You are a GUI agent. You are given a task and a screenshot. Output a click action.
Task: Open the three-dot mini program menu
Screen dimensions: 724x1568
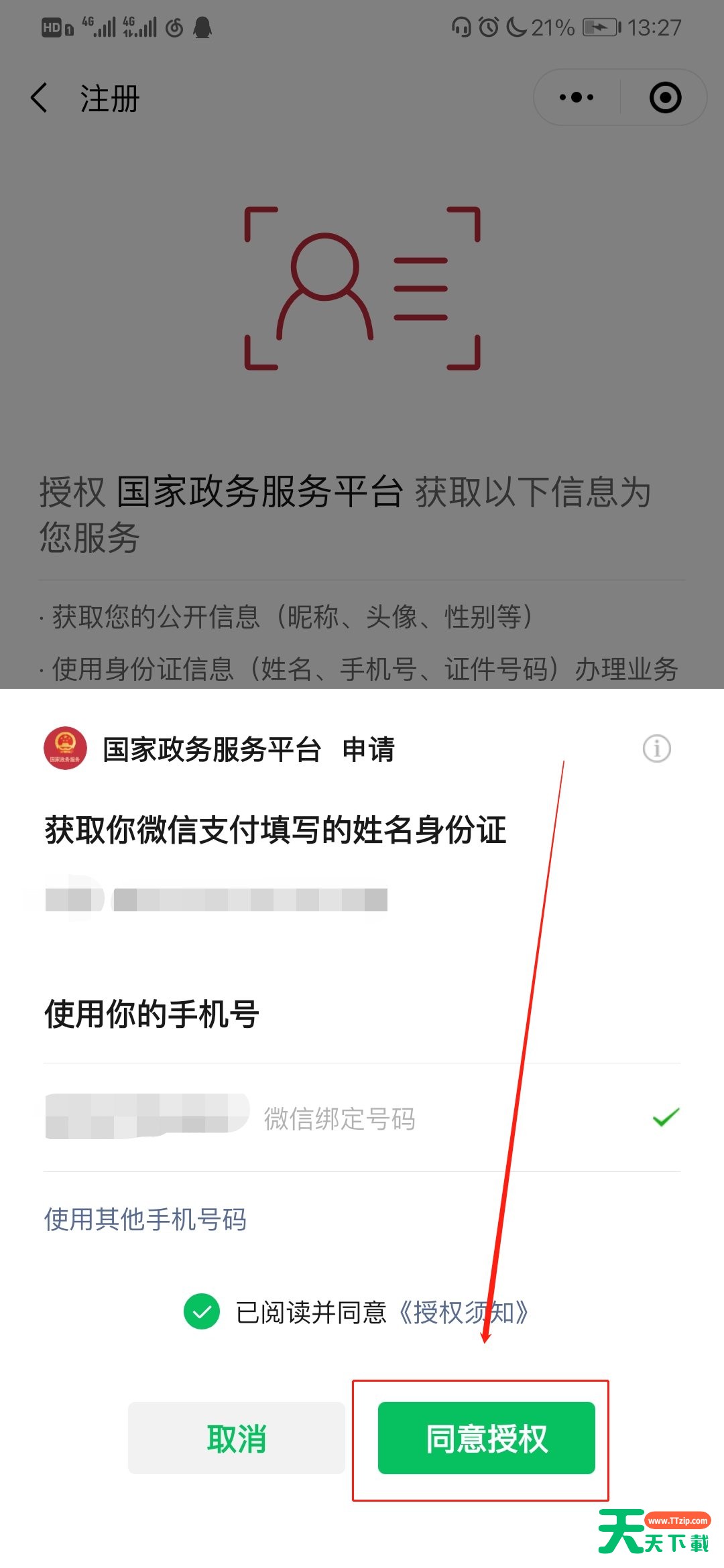click(x=577, y=98)
